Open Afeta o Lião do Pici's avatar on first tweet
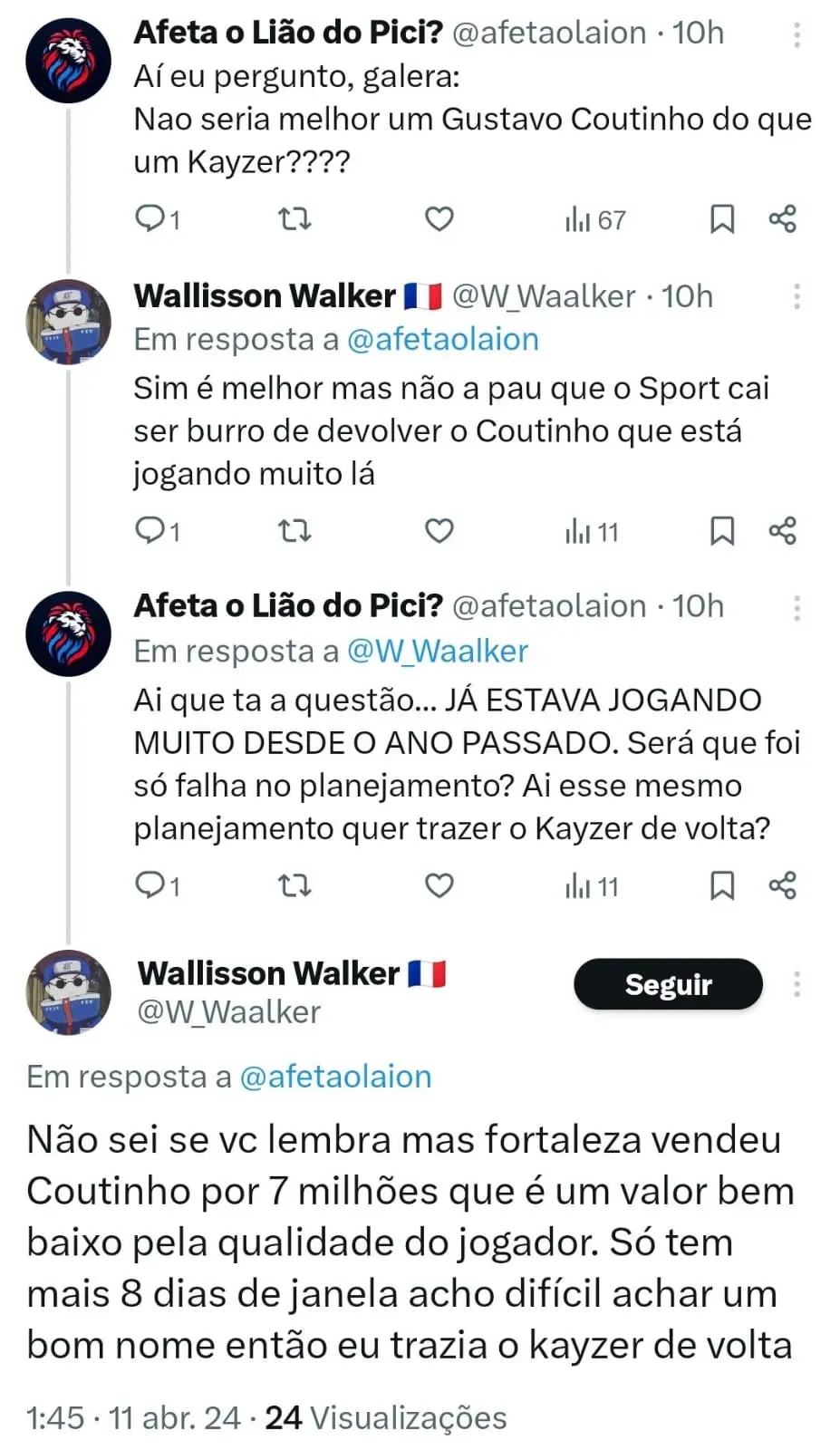The height and width of the screenshot is (1450, 840). click(x=68, y=62)
